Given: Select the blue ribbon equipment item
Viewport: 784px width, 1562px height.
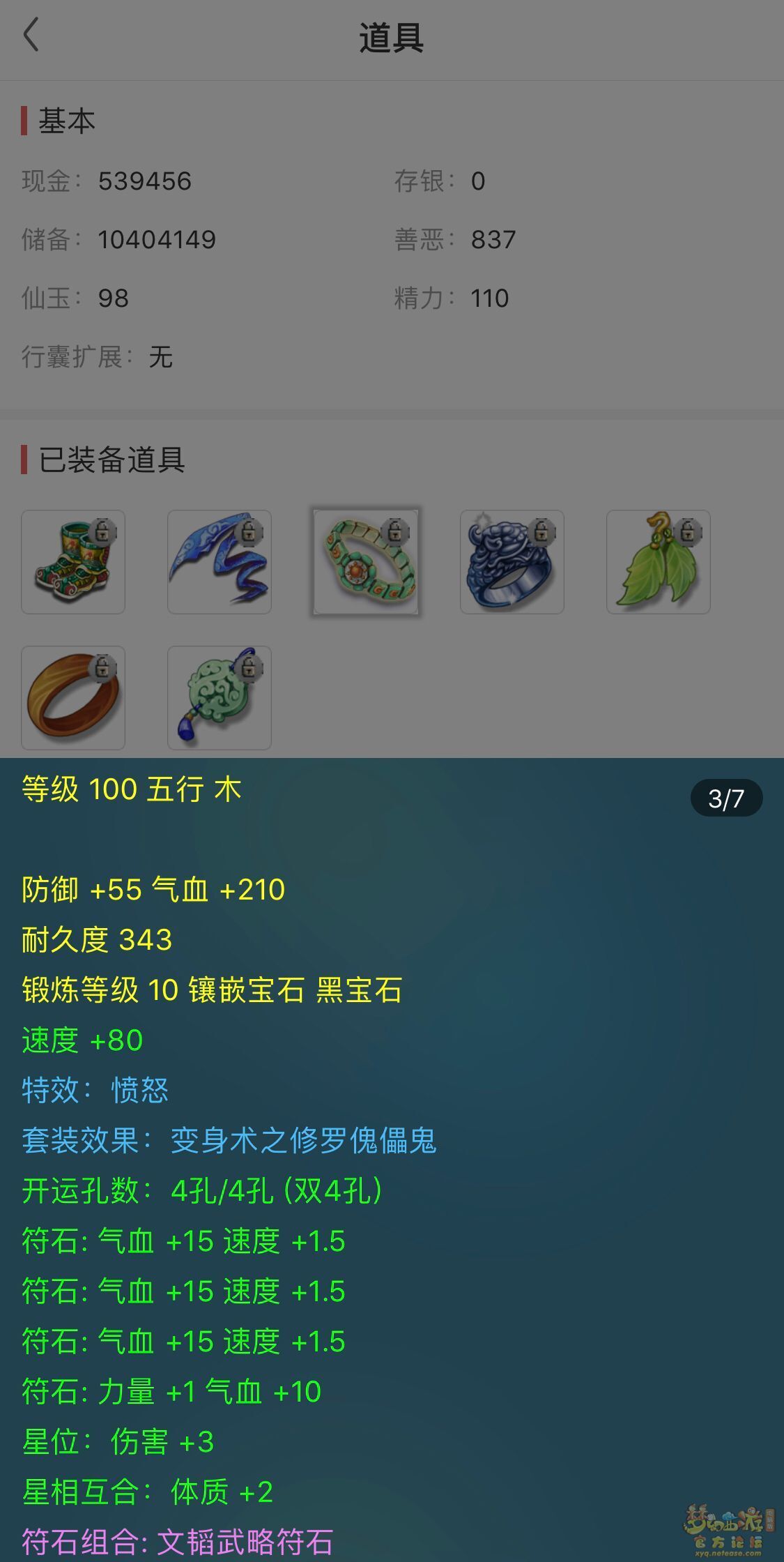Looking at the screenshot, I should (x=220, y=562).
